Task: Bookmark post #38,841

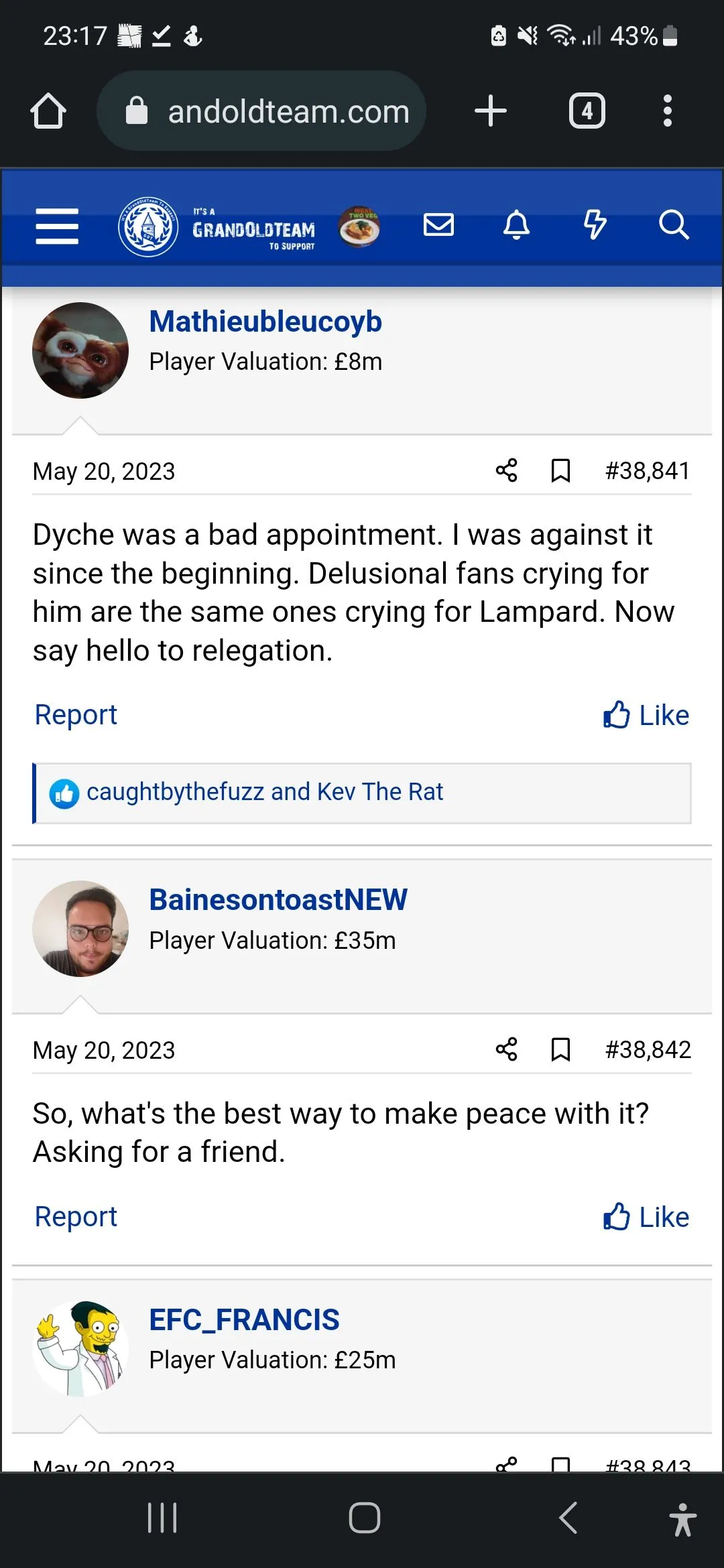Action: coord(560,470)
